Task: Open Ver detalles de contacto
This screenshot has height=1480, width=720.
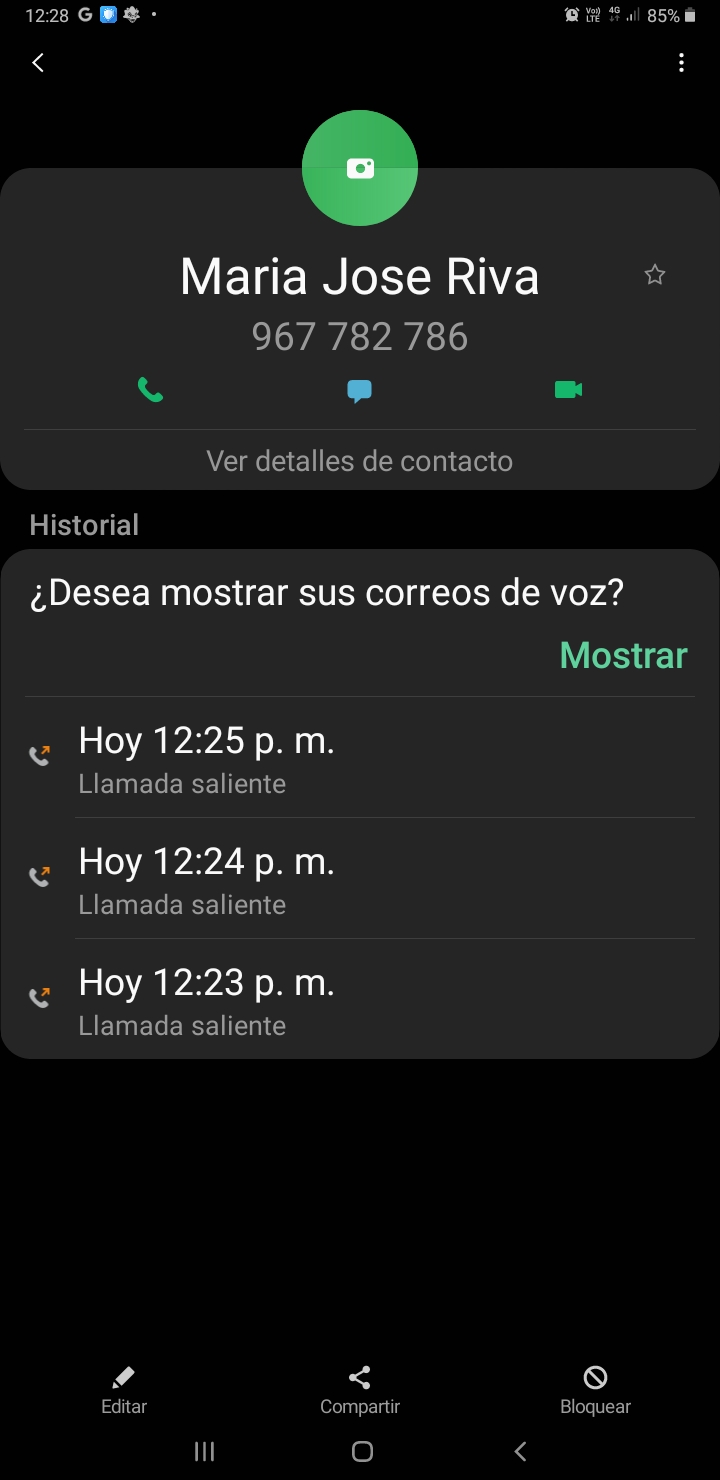Action: [x=360, y=461]
